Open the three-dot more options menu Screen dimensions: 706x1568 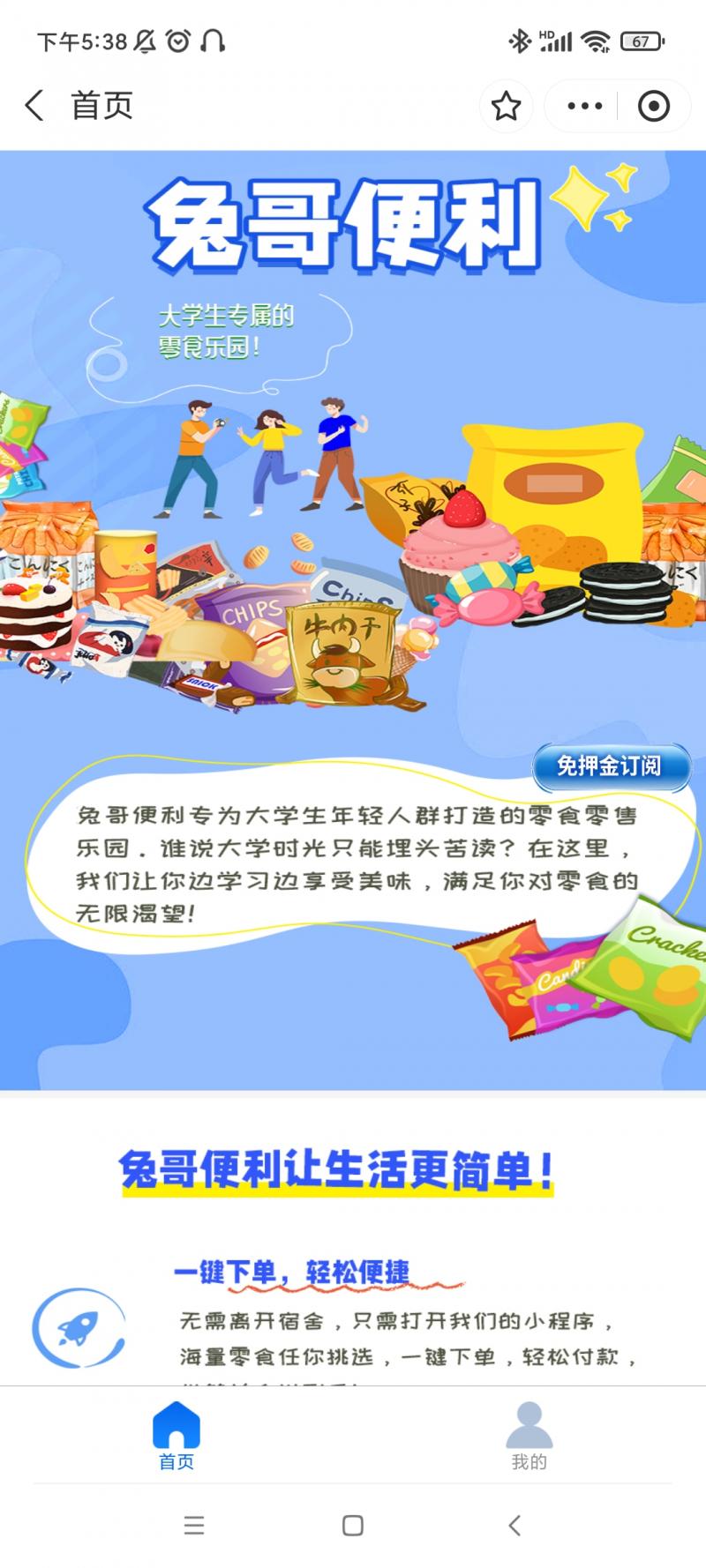coord(584,107)
